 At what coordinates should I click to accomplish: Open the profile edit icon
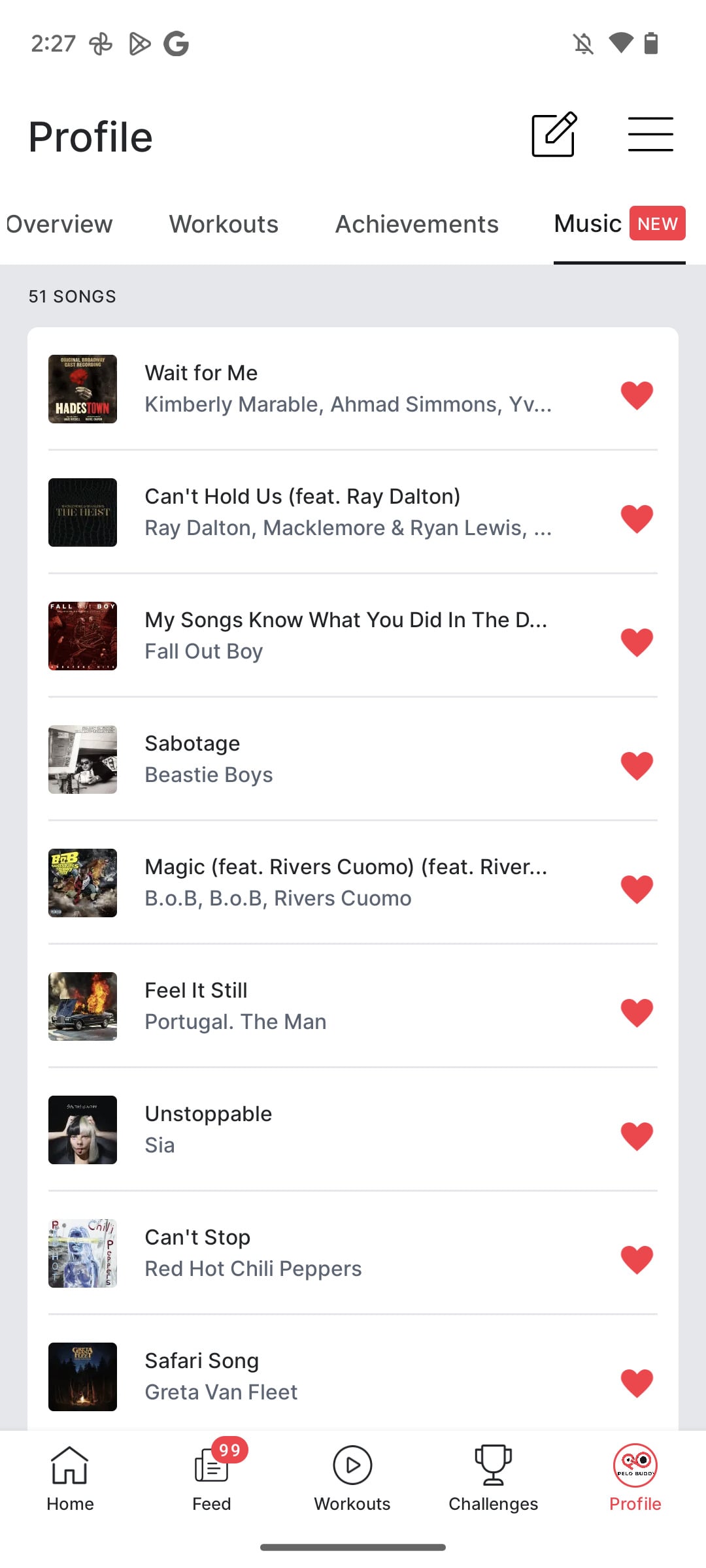[552, 134]
